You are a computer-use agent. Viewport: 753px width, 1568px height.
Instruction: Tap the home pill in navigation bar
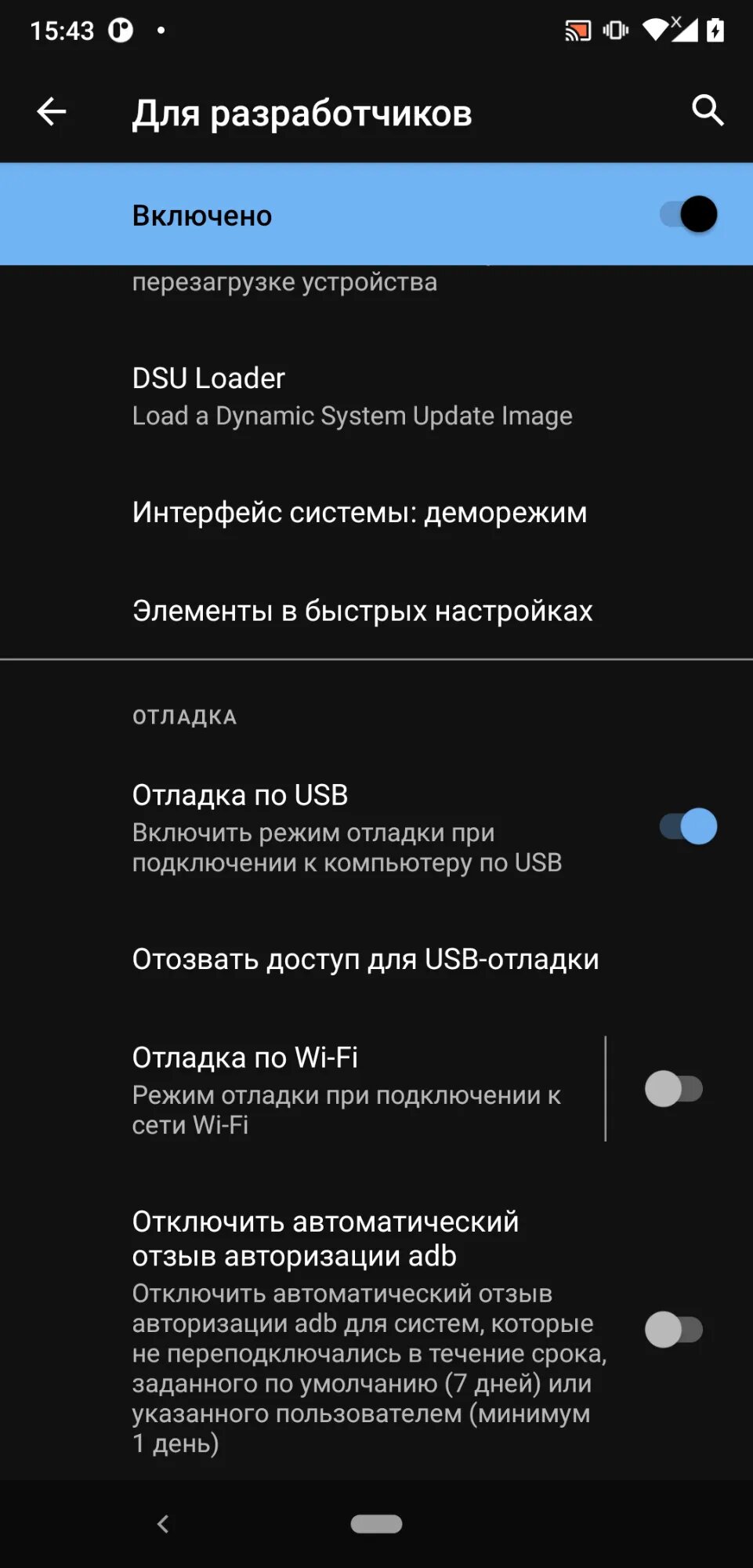coord(376,1523)
